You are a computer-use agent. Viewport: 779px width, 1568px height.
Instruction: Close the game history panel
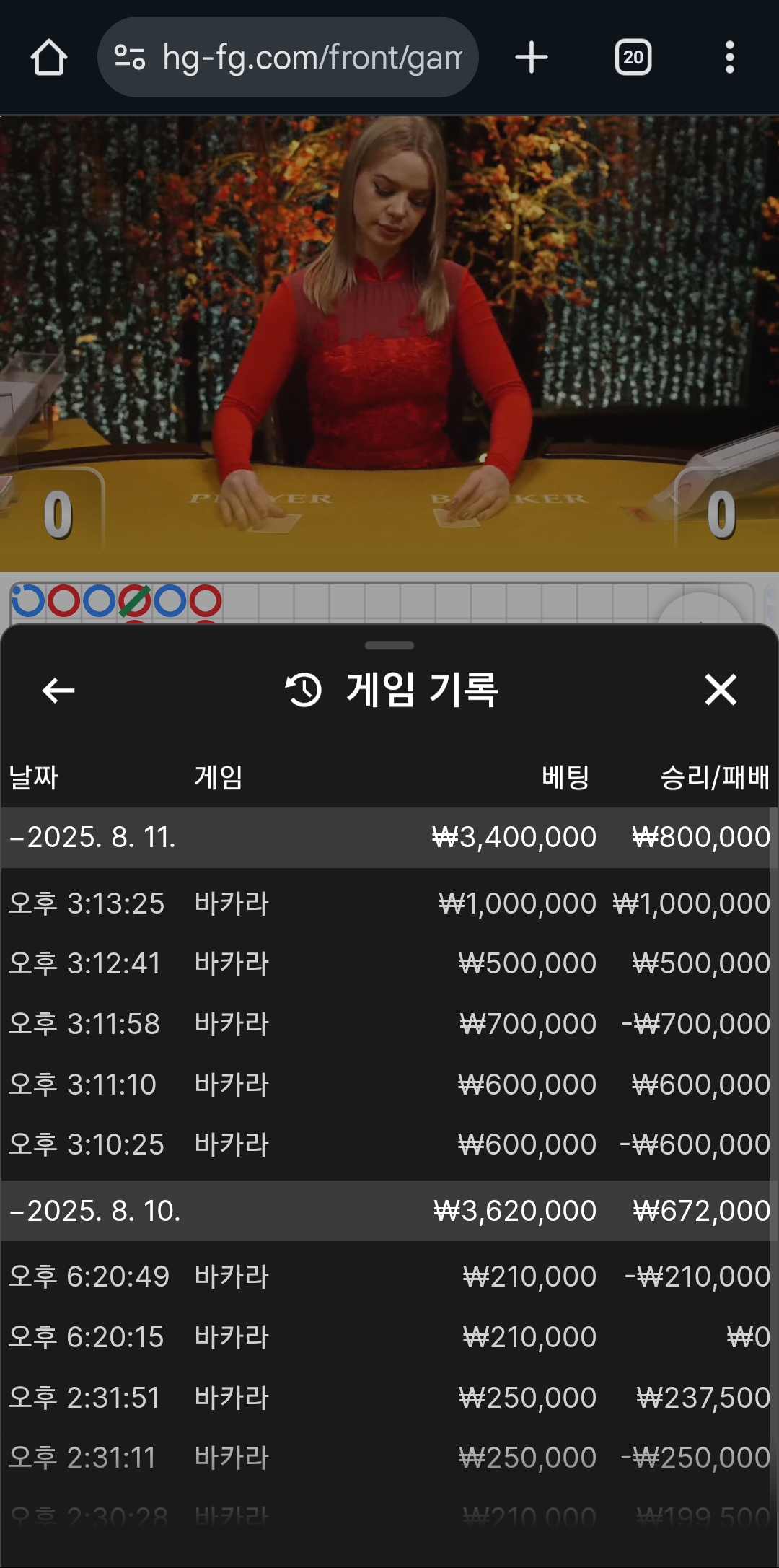click(x=720, y=690)
